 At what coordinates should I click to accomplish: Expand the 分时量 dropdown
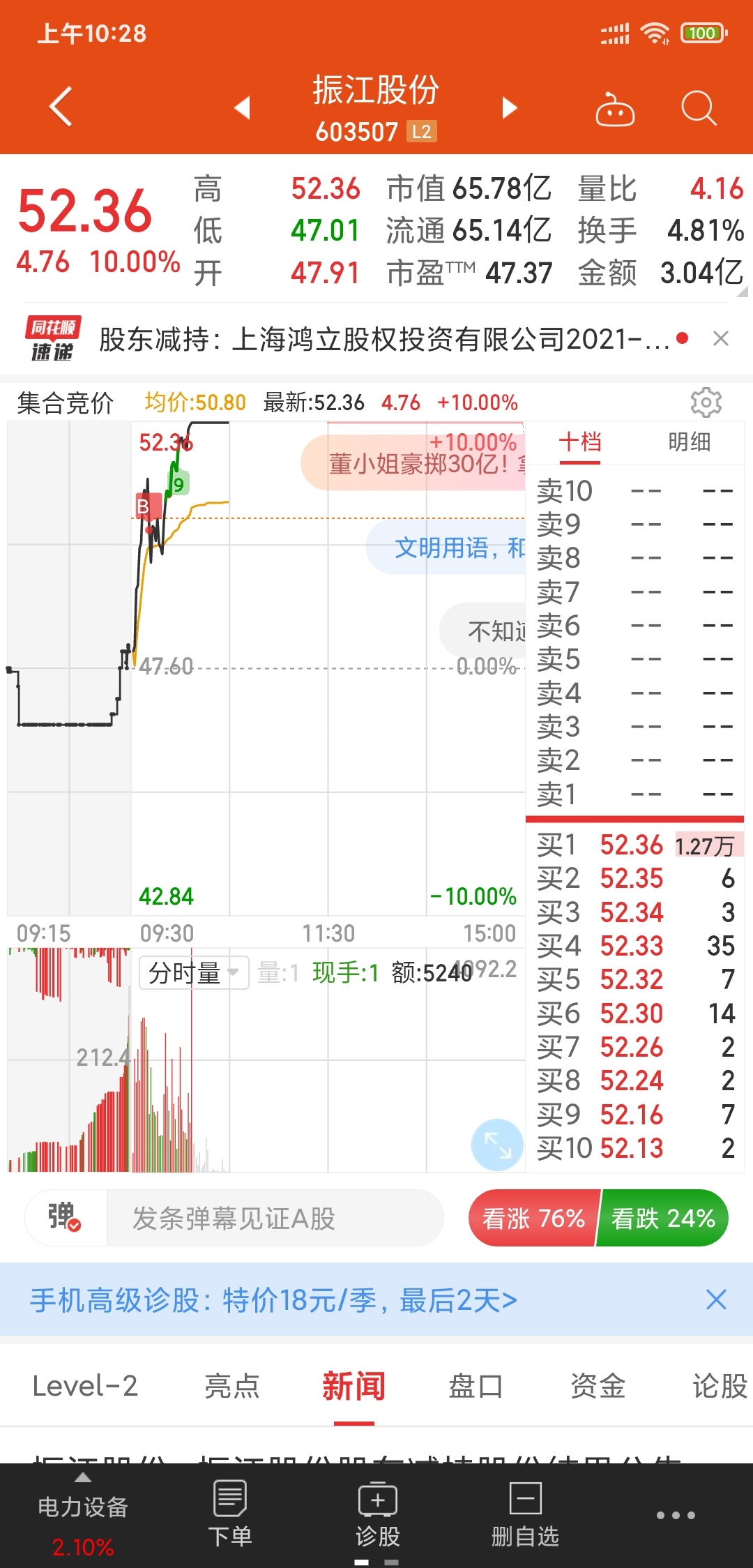[x=194, y=972]
